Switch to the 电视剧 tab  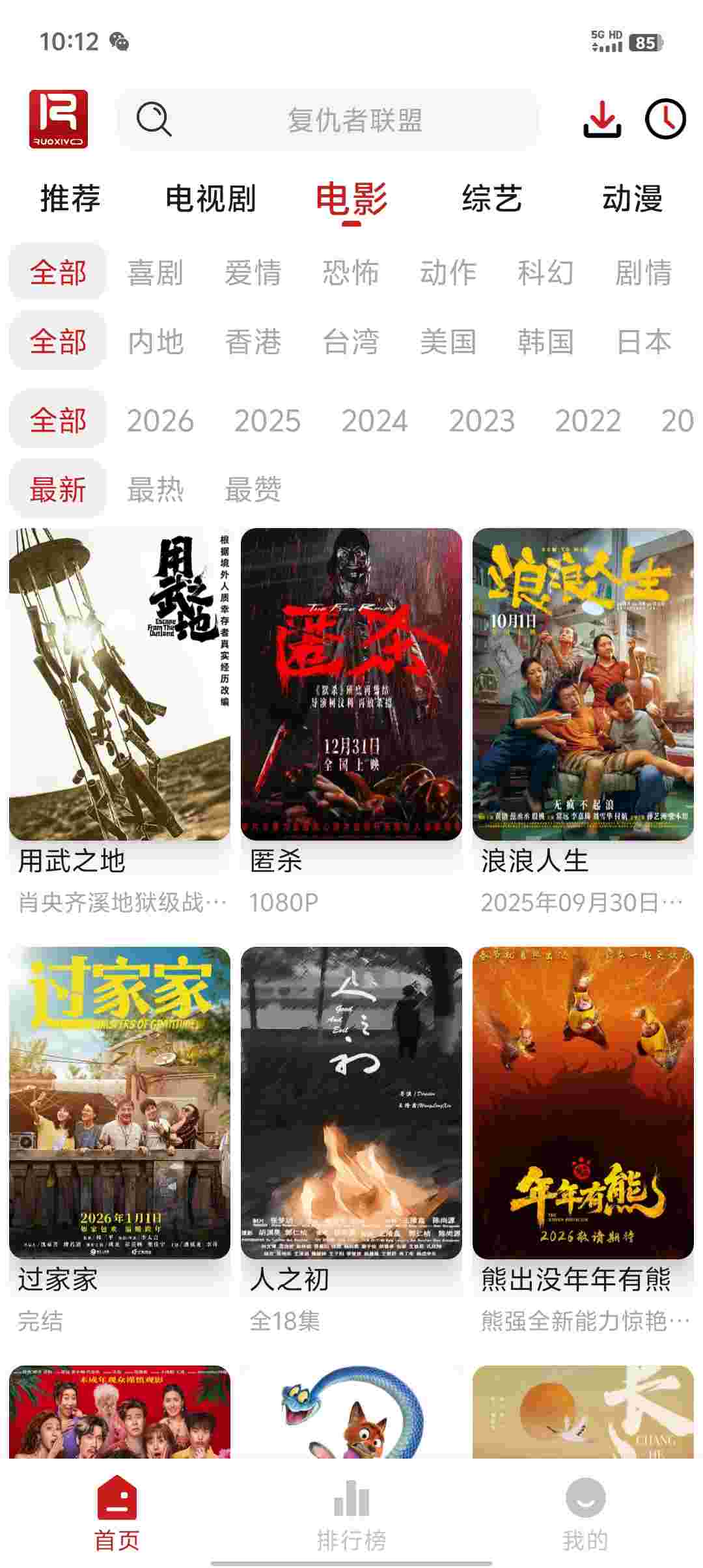coord(210,199)
